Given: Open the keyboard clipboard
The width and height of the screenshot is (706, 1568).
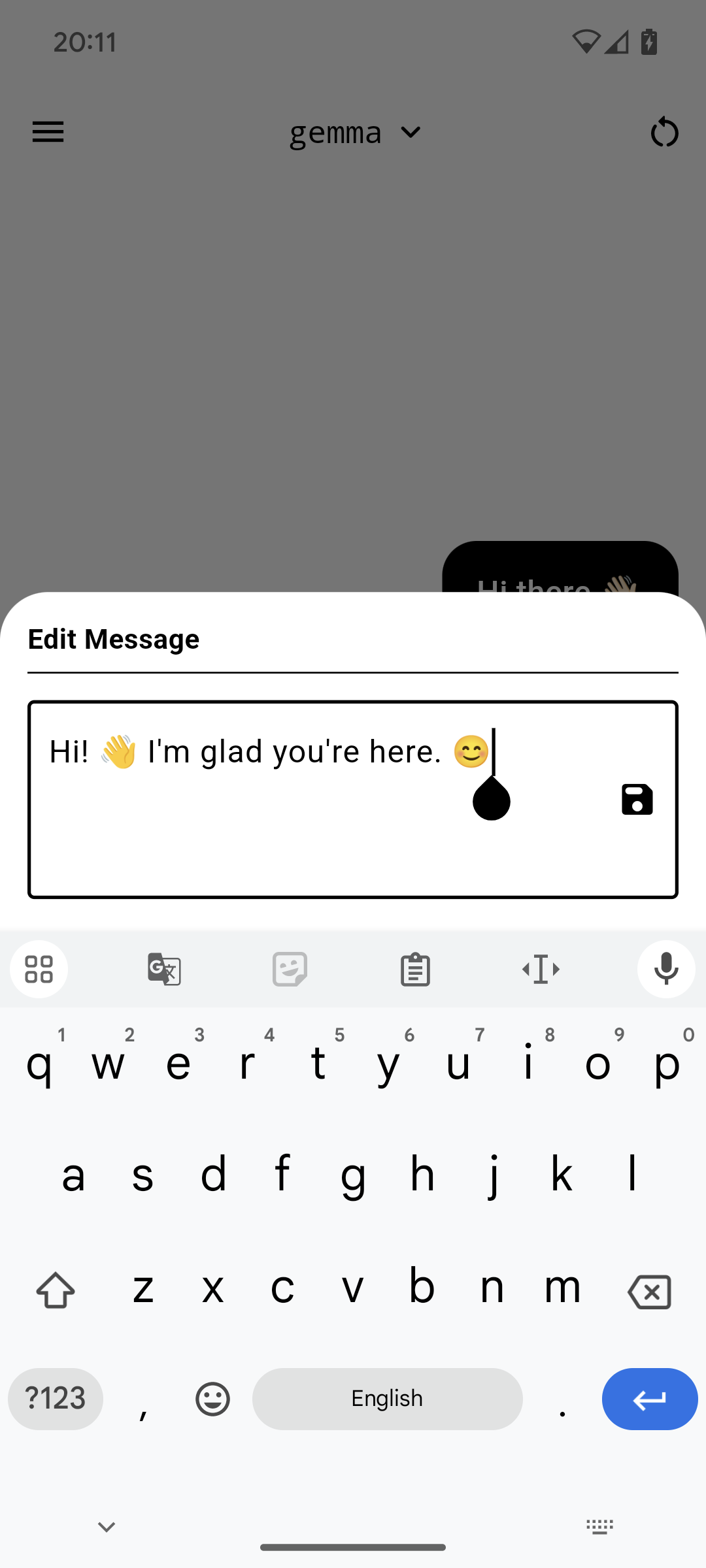Looking at the screenshot, I should (415, 969).
